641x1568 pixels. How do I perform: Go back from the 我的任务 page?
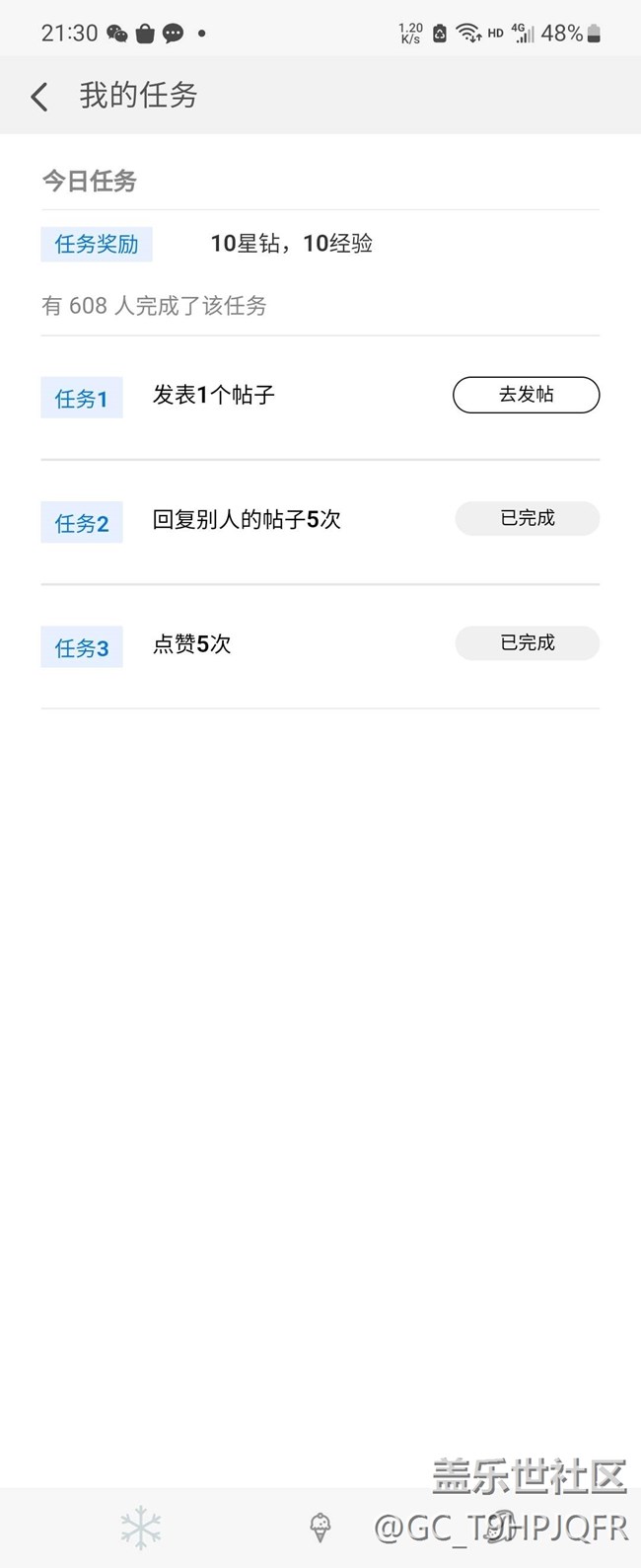click(x=39, y=97)
